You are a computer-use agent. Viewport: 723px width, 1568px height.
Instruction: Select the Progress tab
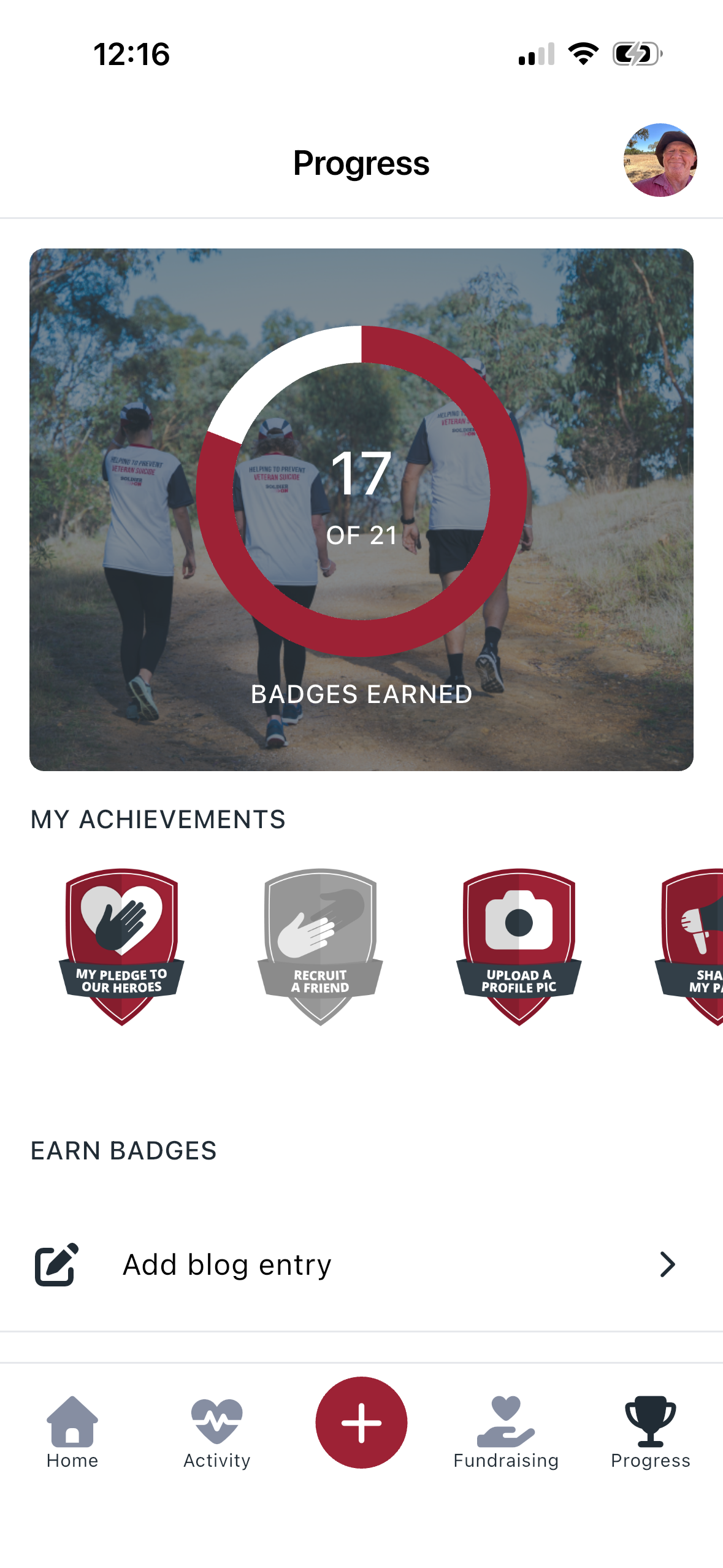coord(650,1431)
